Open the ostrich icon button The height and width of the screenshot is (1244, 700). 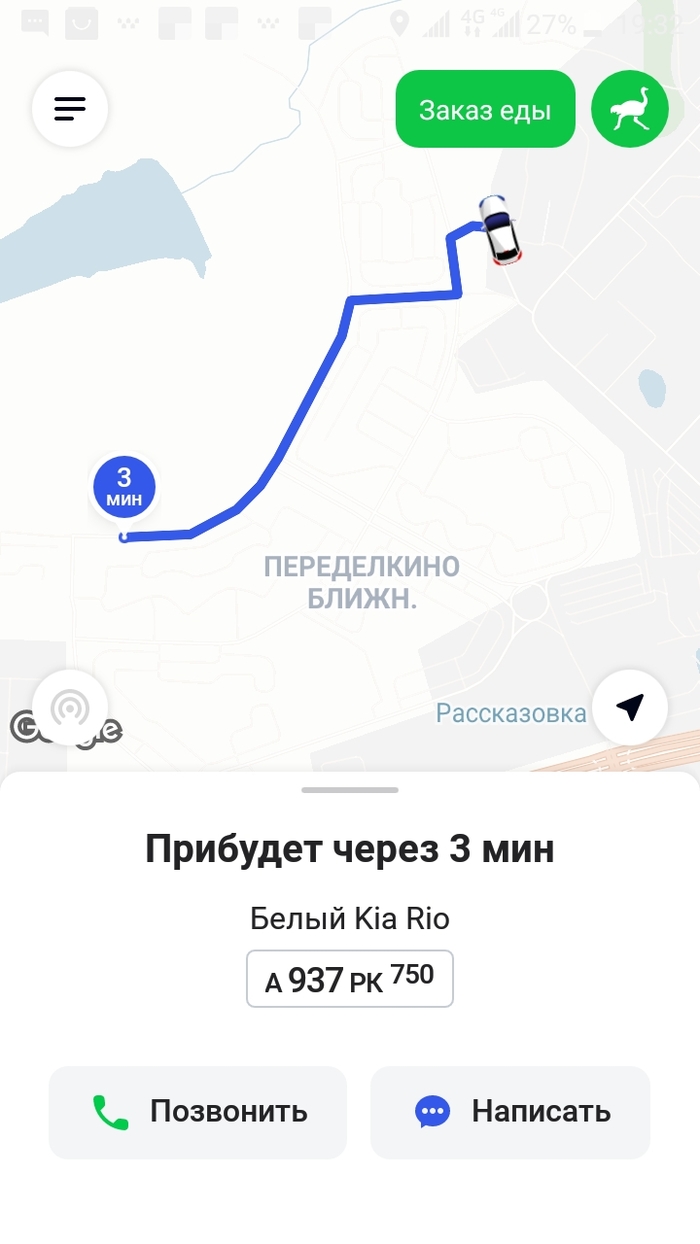[630, 109]
